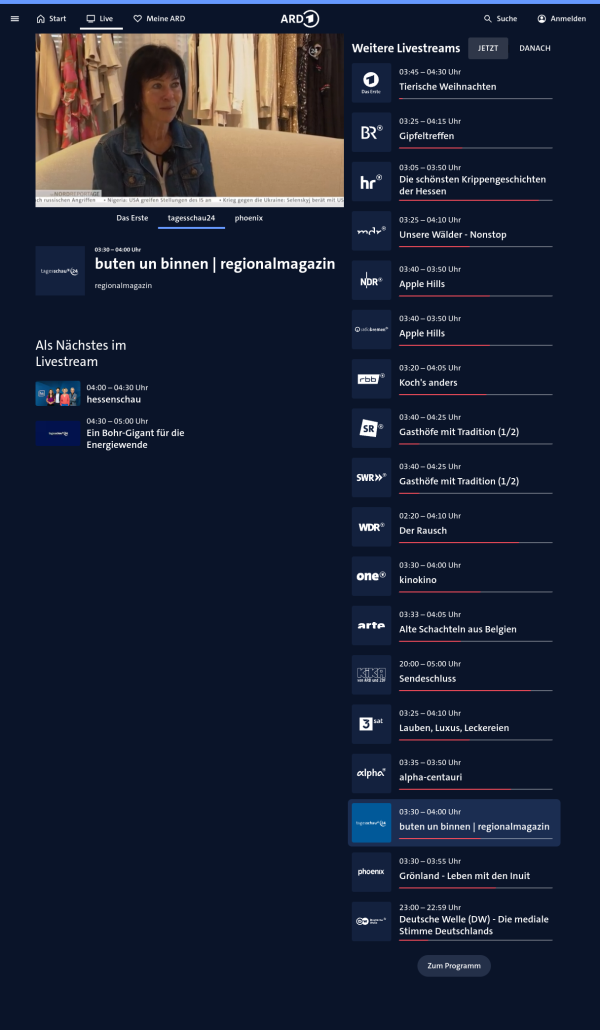Viewport: 600px width, 1030px height.
Task: Tap Anmelden to sign in
Action: pyautogui.click(x=561, y=19)
